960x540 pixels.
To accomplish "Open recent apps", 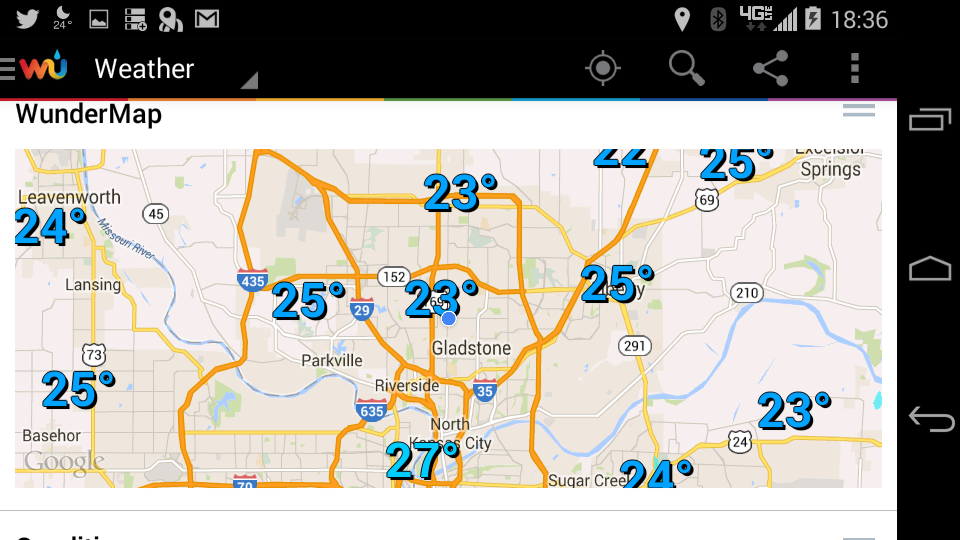I will 930,120.
